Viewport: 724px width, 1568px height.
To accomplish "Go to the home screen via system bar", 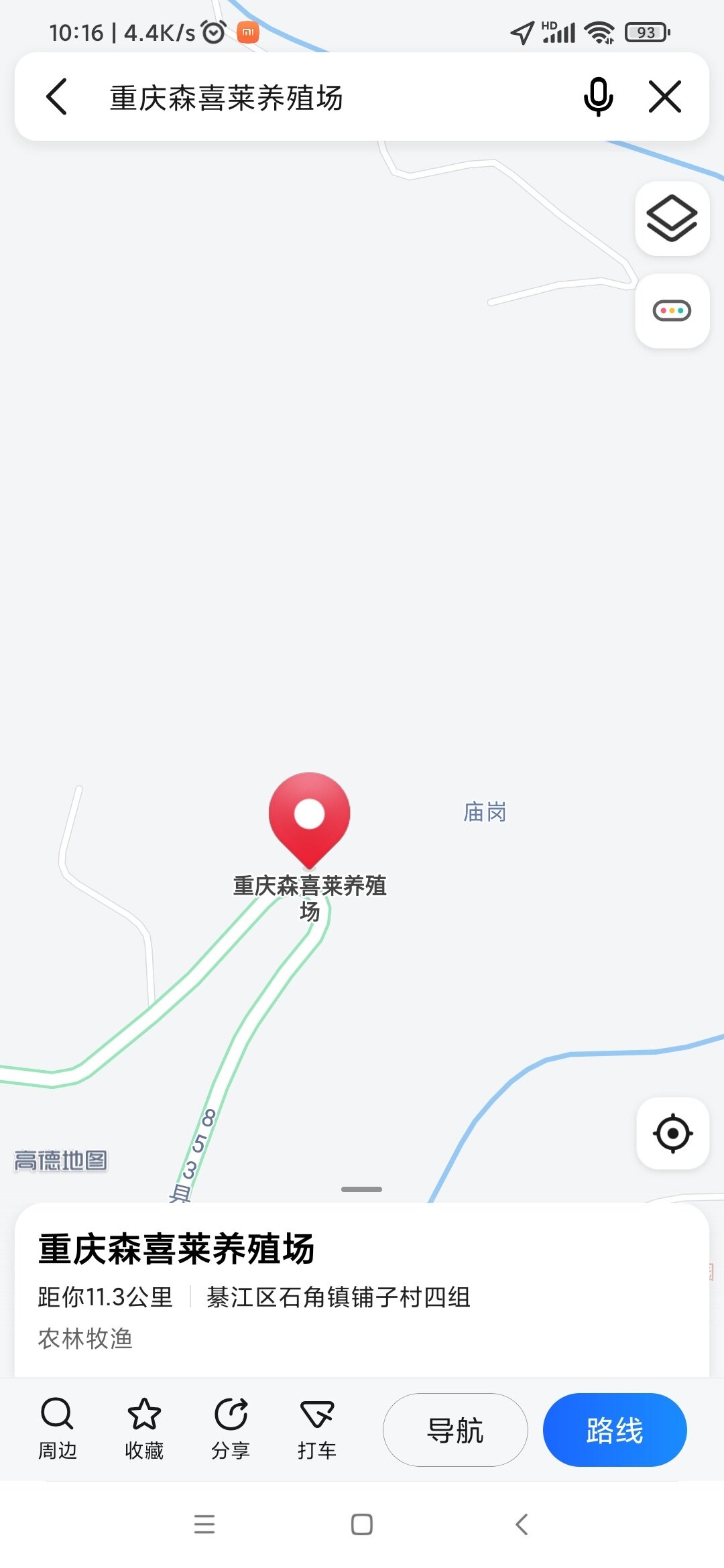I will [362, 1524].
